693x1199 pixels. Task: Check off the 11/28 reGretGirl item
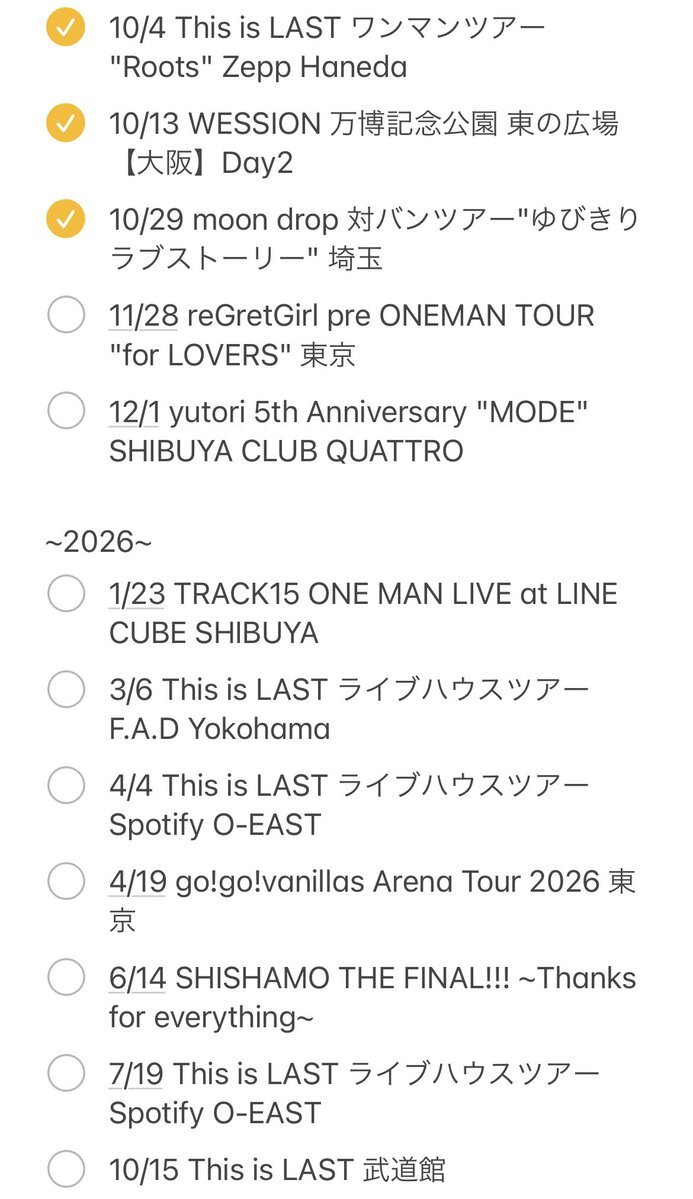(x=66, y=316)
